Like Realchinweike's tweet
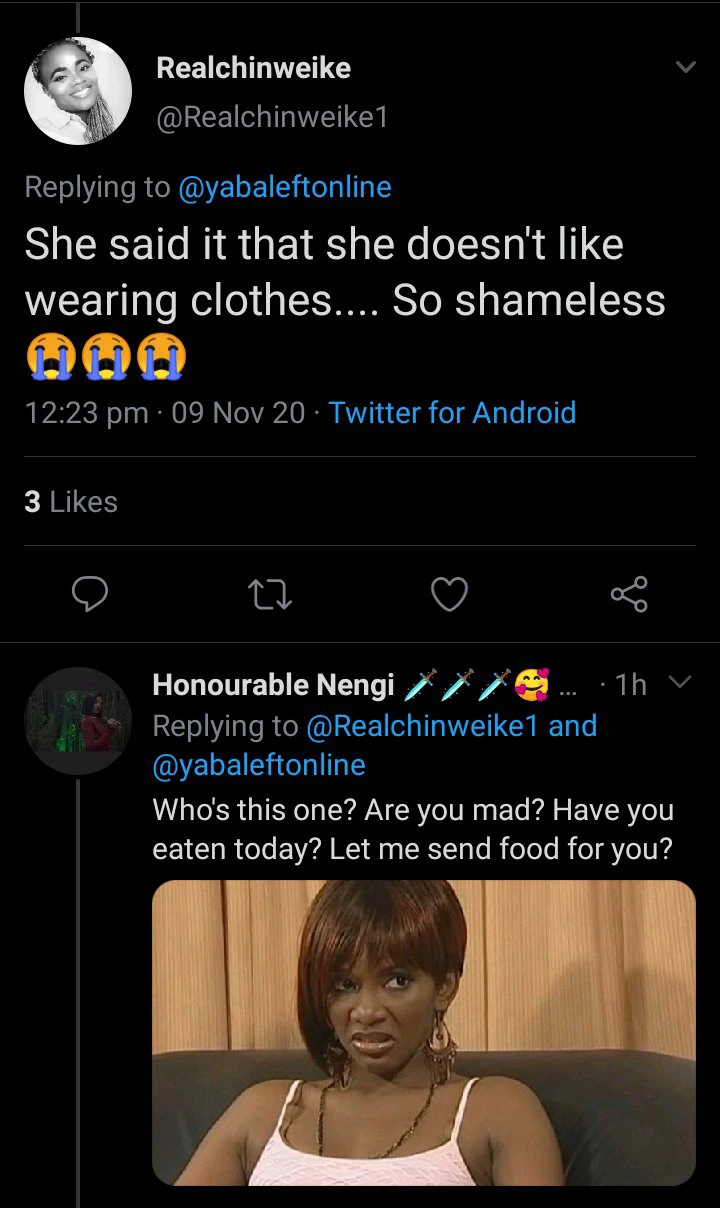This screenshot has height=1208, width=720. click(449, 595)
